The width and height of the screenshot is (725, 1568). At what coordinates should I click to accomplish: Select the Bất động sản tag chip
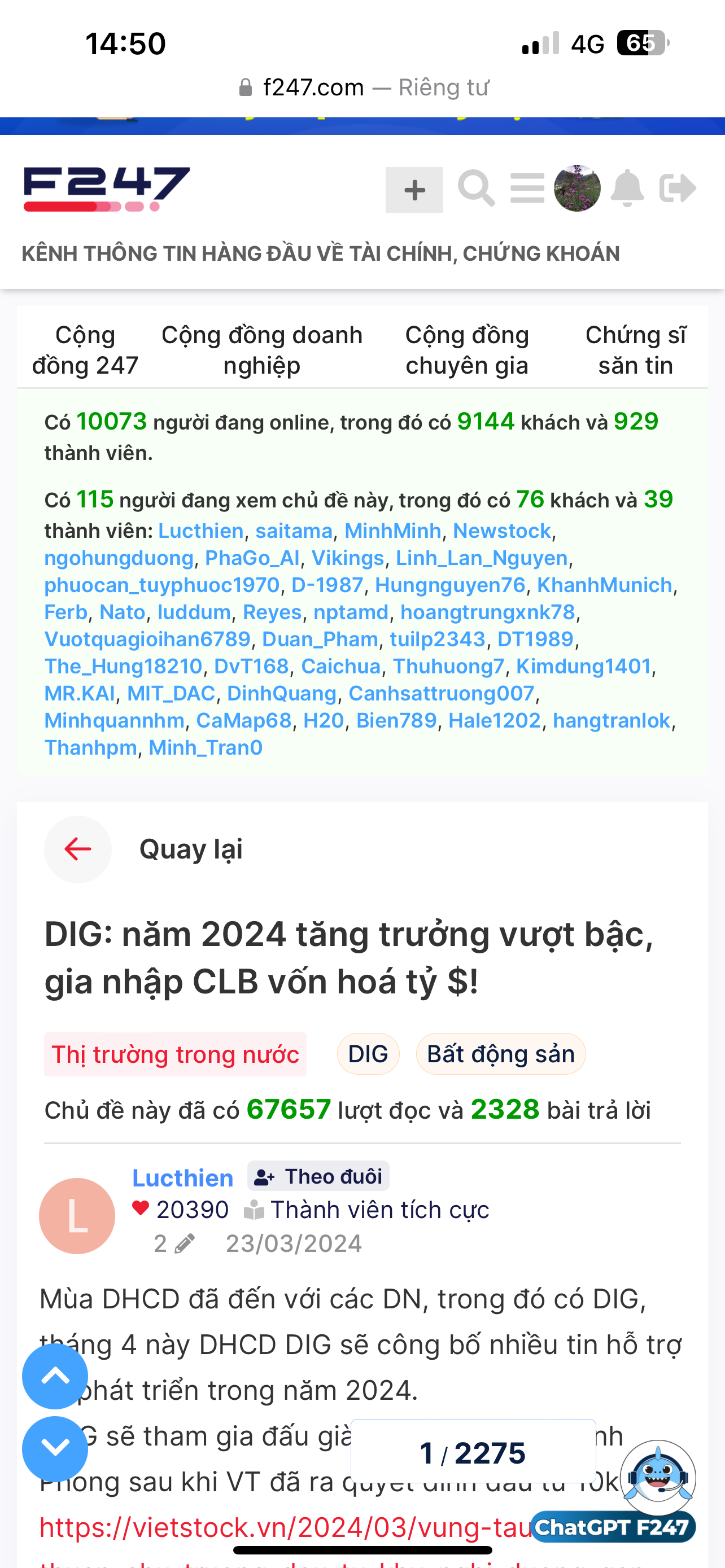tap(500, 1054)
